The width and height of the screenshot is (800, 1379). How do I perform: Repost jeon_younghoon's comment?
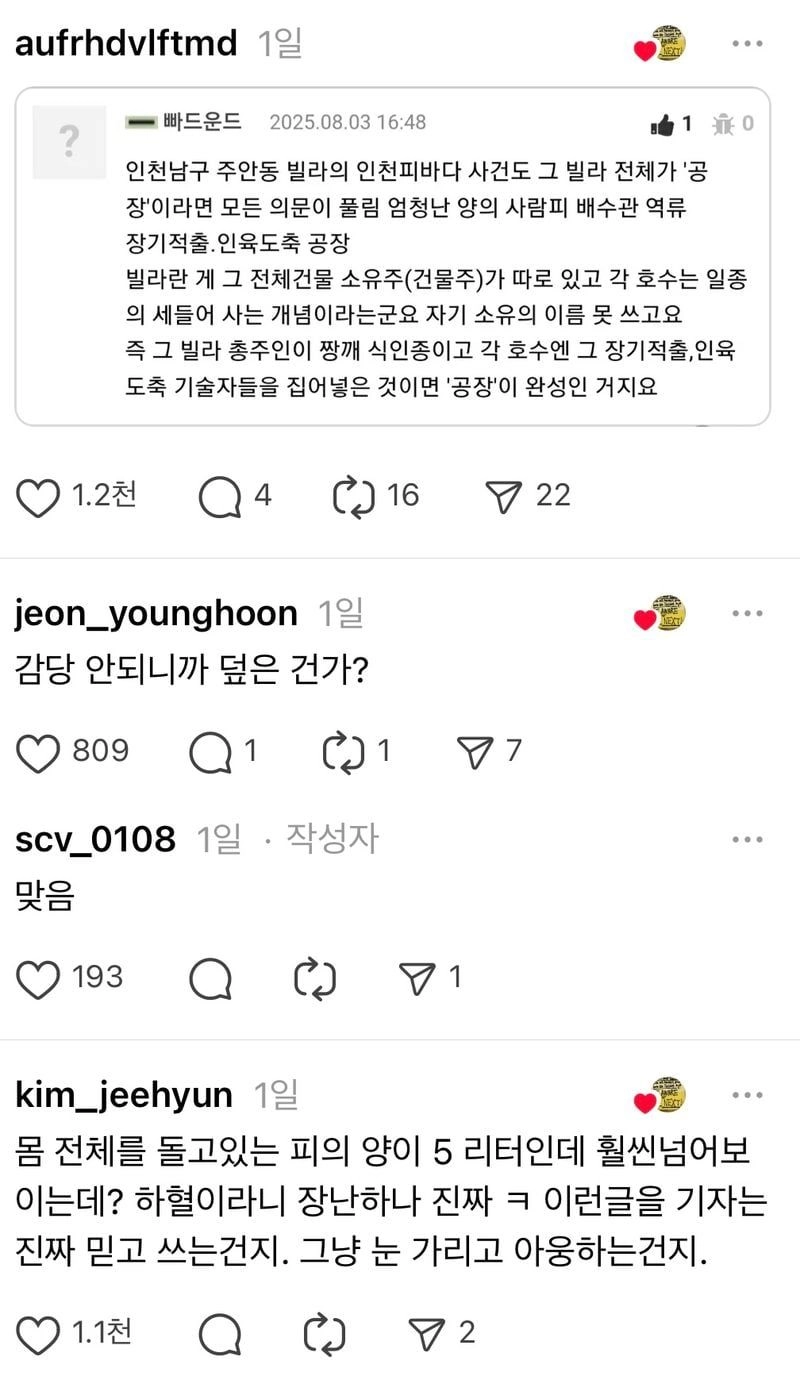tap(343, 752)
